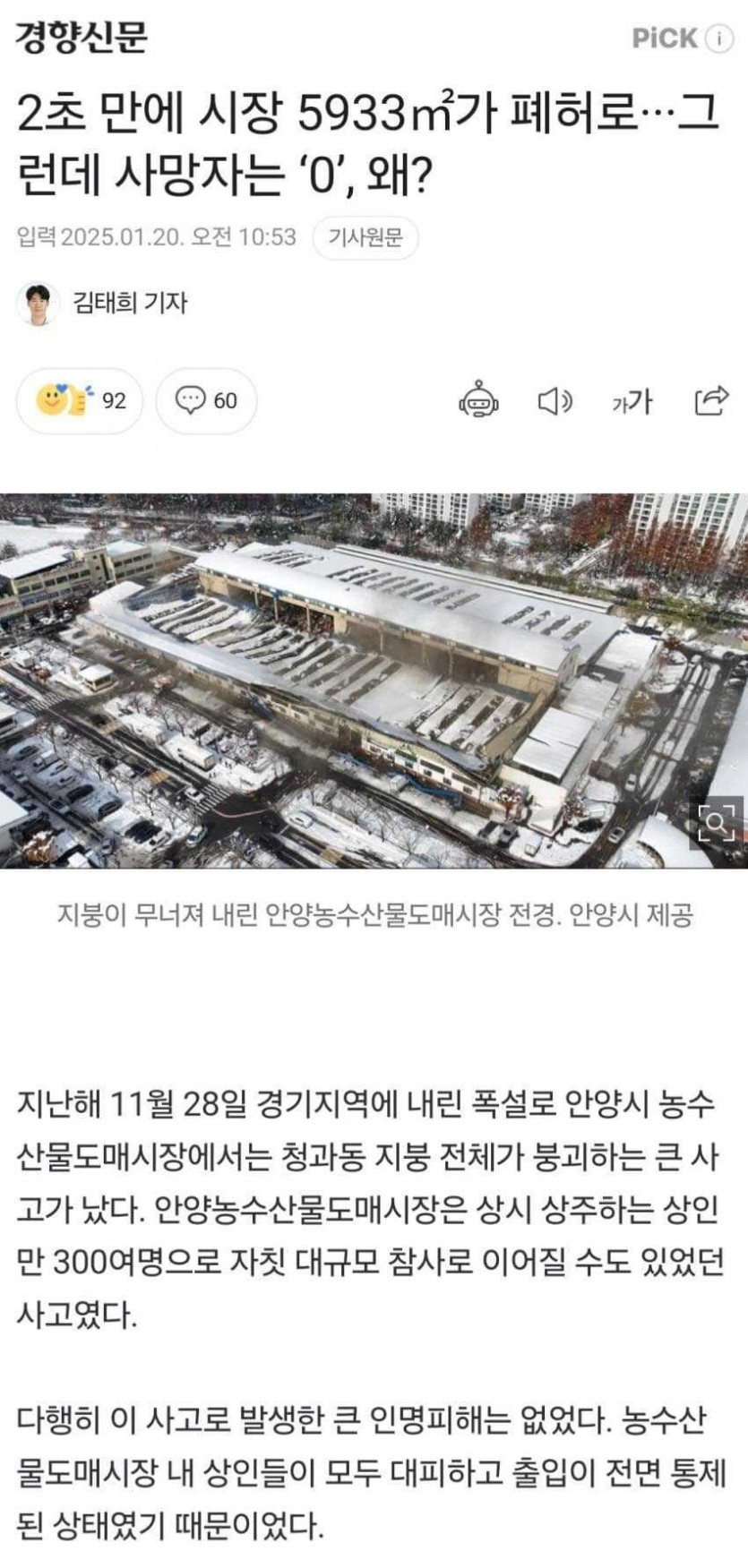Viewport: 748px width, 1568px height.
Task: Open the 60 comments
Action: [x=206, y=400]
